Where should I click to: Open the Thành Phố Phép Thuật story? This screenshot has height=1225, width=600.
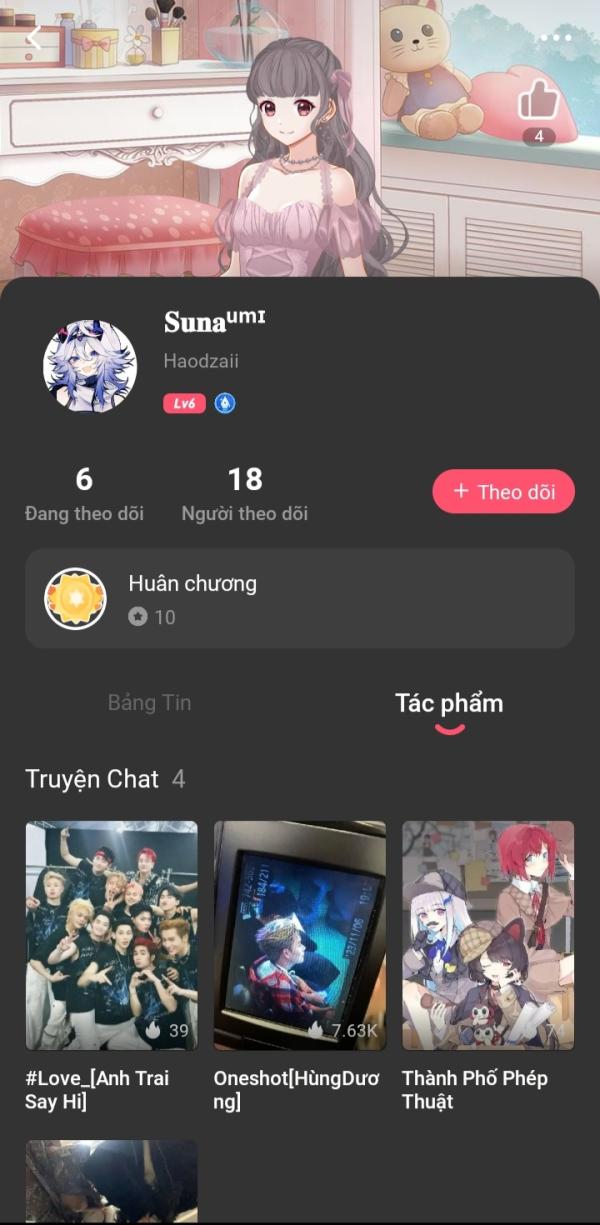tap(488, 966)
